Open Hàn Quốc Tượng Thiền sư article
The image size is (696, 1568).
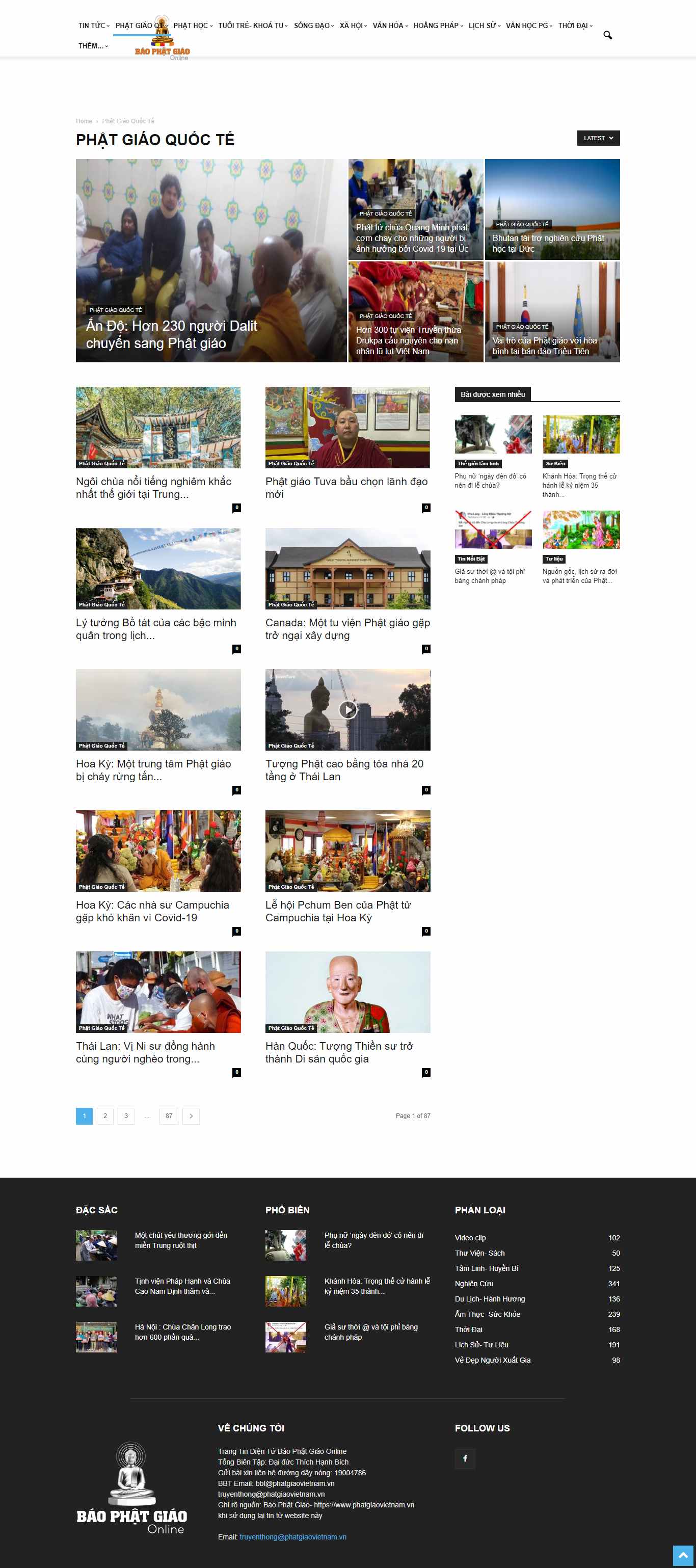click(x=339, y=1052)
